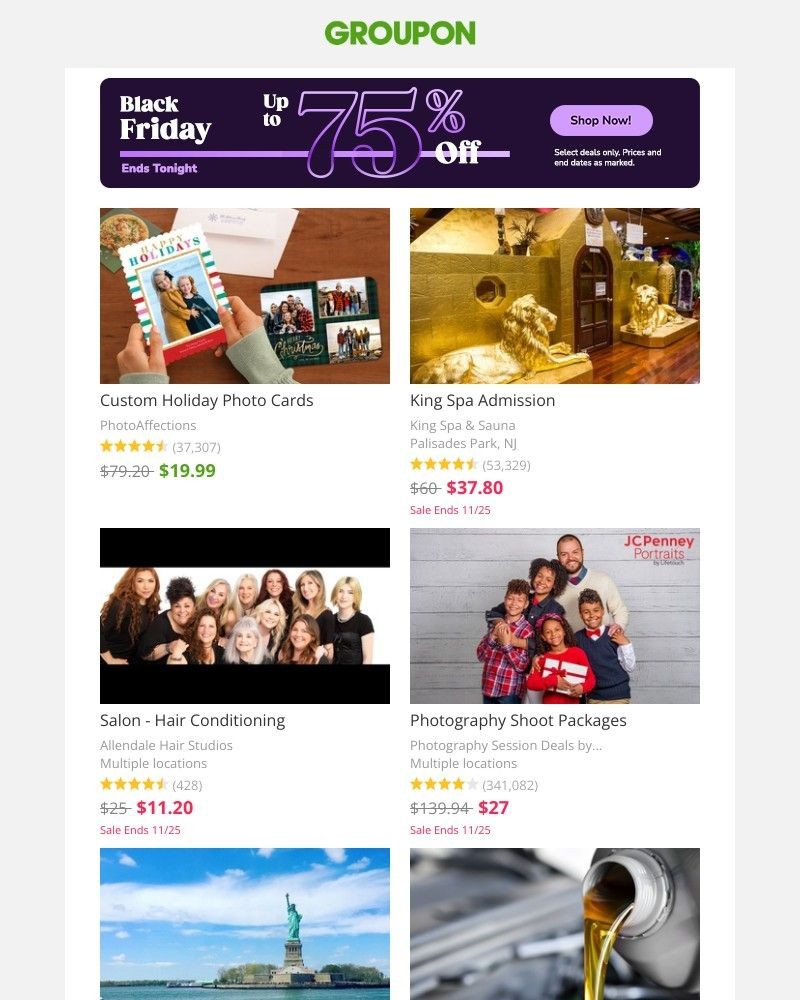View the Photography Shoot Packages deal image

coord(555,616)
